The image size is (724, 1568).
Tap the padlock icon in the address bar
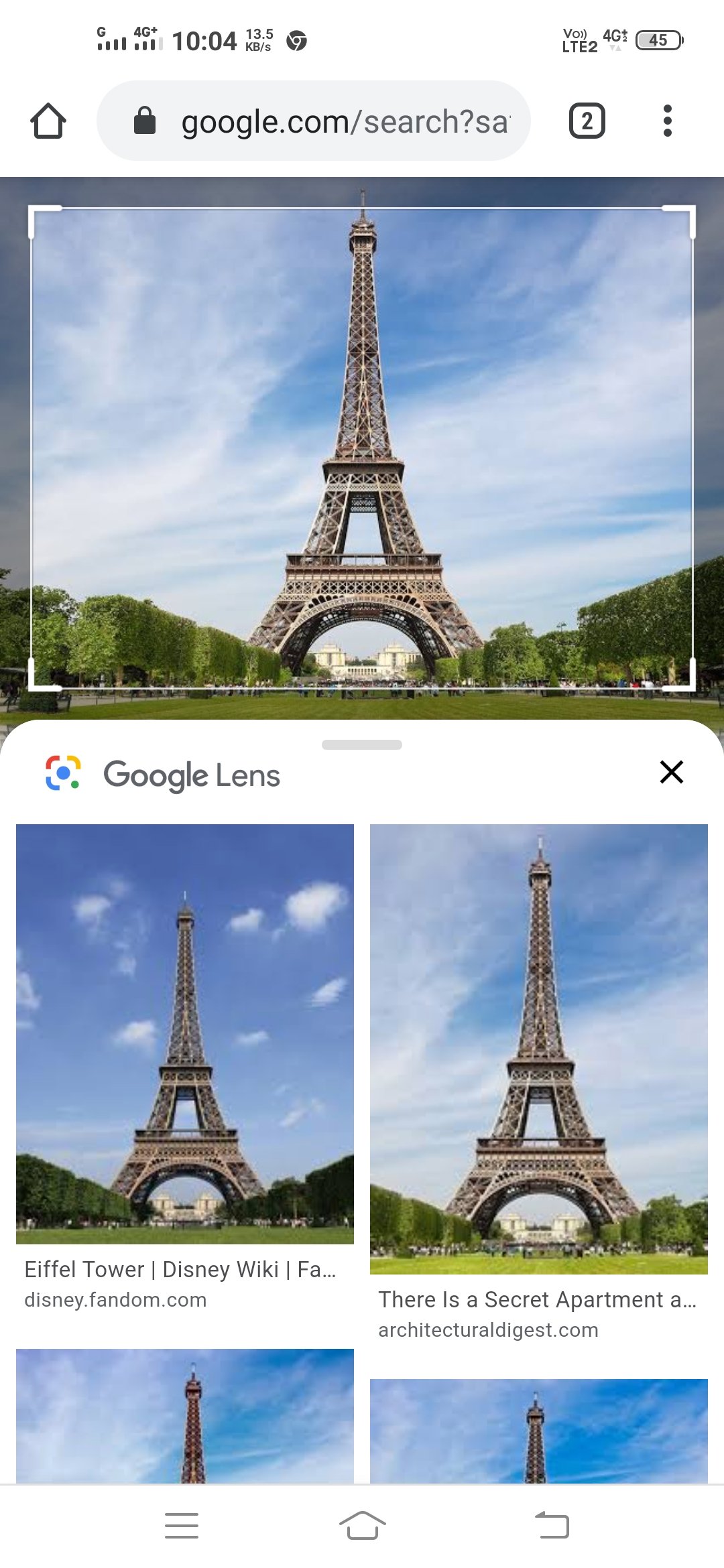click(143, 121)
